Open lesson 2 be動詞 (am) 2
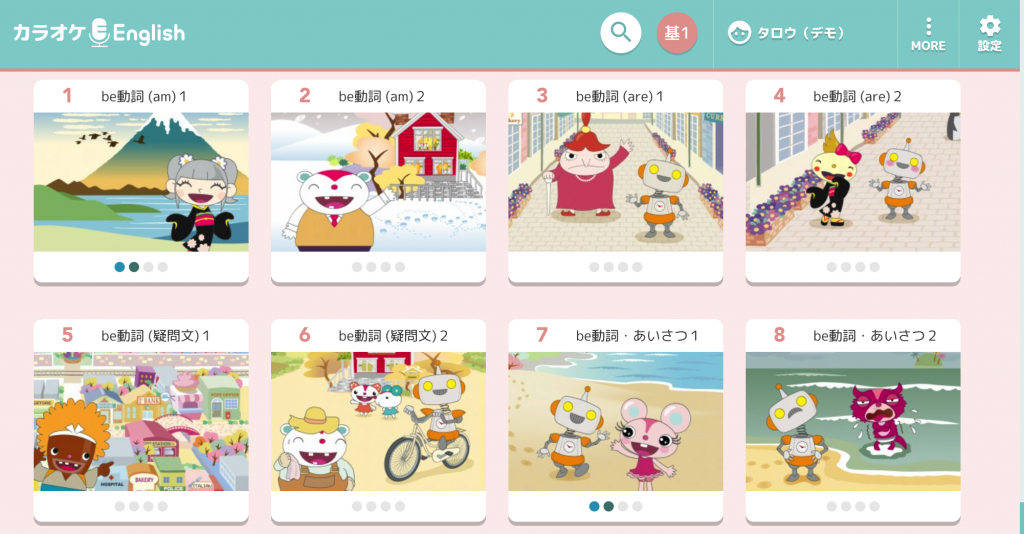Viewport: 1024px width, 534px height. [378, 181]
